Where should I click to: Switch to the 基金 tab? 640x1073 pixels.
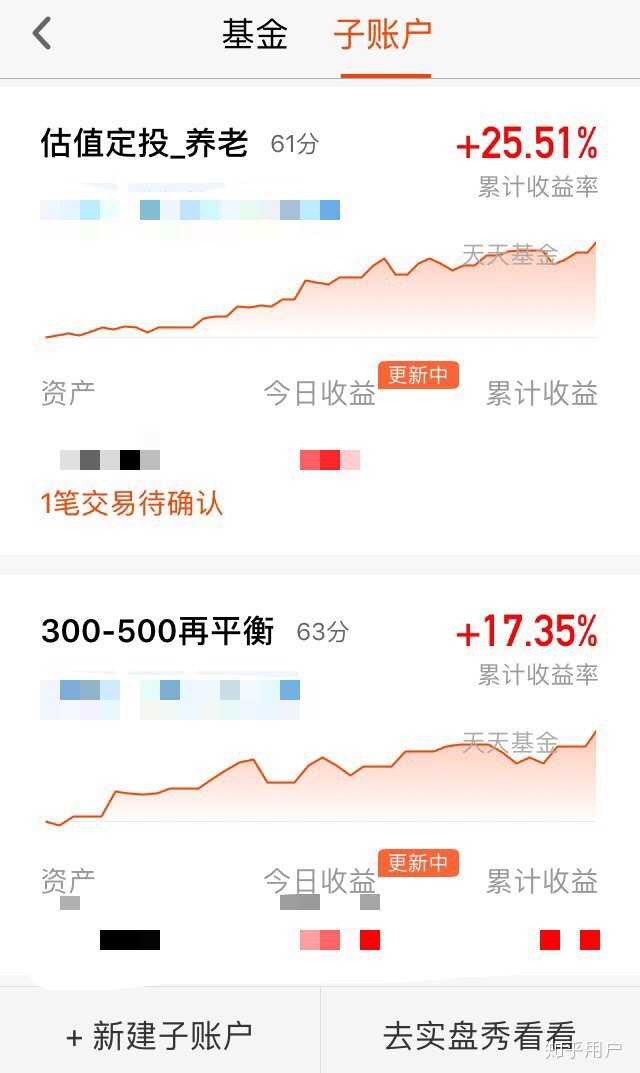point(255,34)
